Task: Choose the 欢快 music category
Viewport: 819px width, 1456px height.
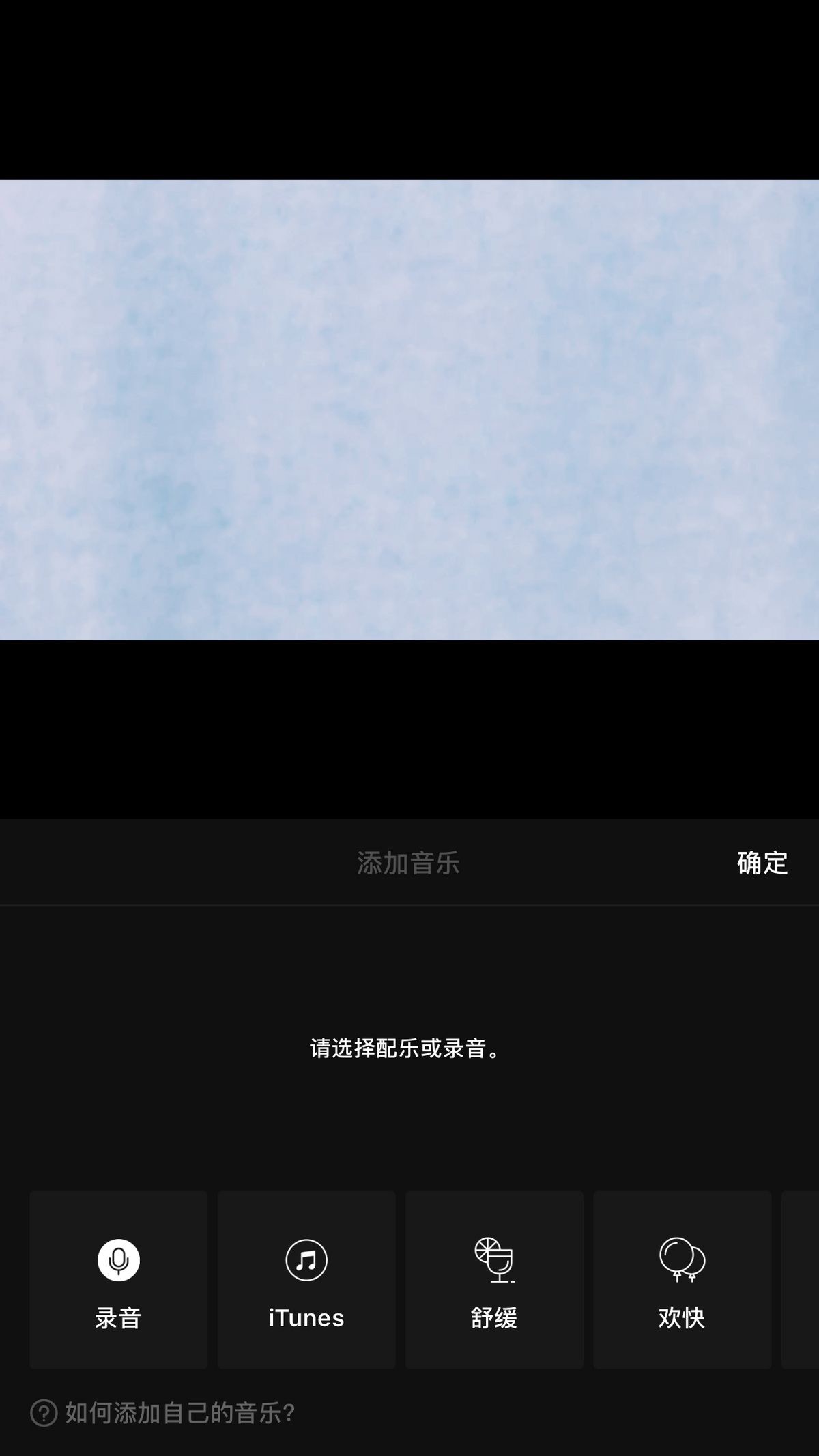Action: tap(682, 1280)
